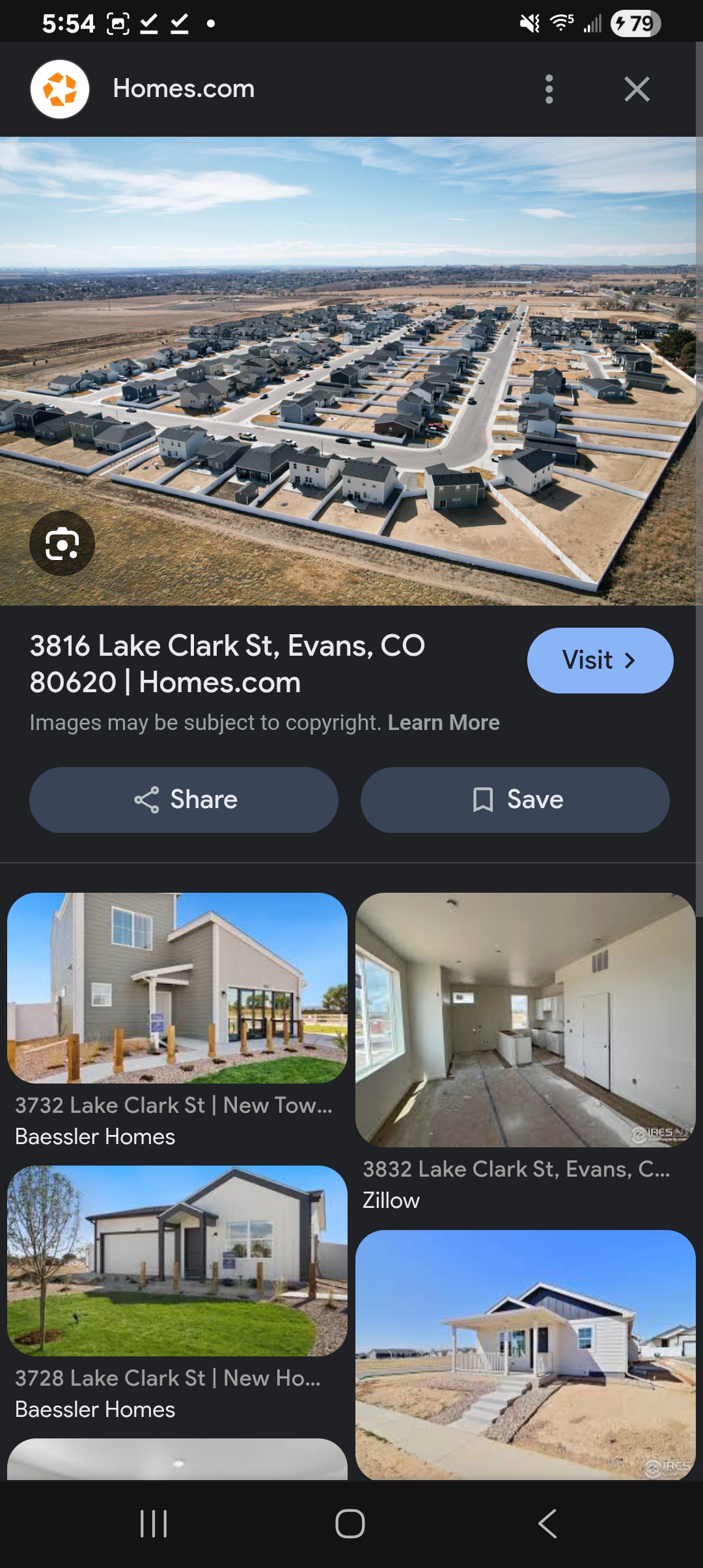This screenshot has height=1568, width=703.
Task: Go back using the system back button
Action: click(547, 1524)
